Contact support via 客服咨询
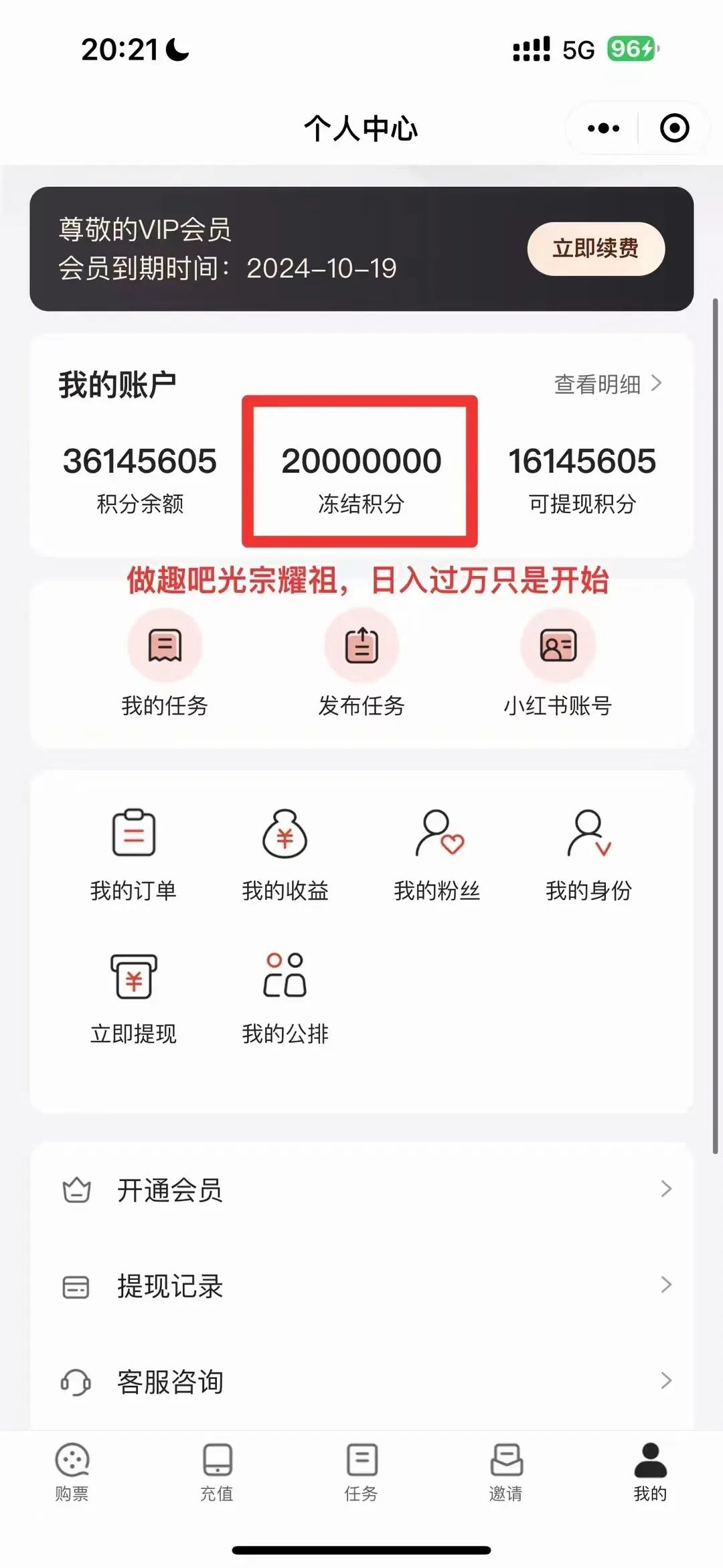723x1568 pixels. [x=361, y=1381]
